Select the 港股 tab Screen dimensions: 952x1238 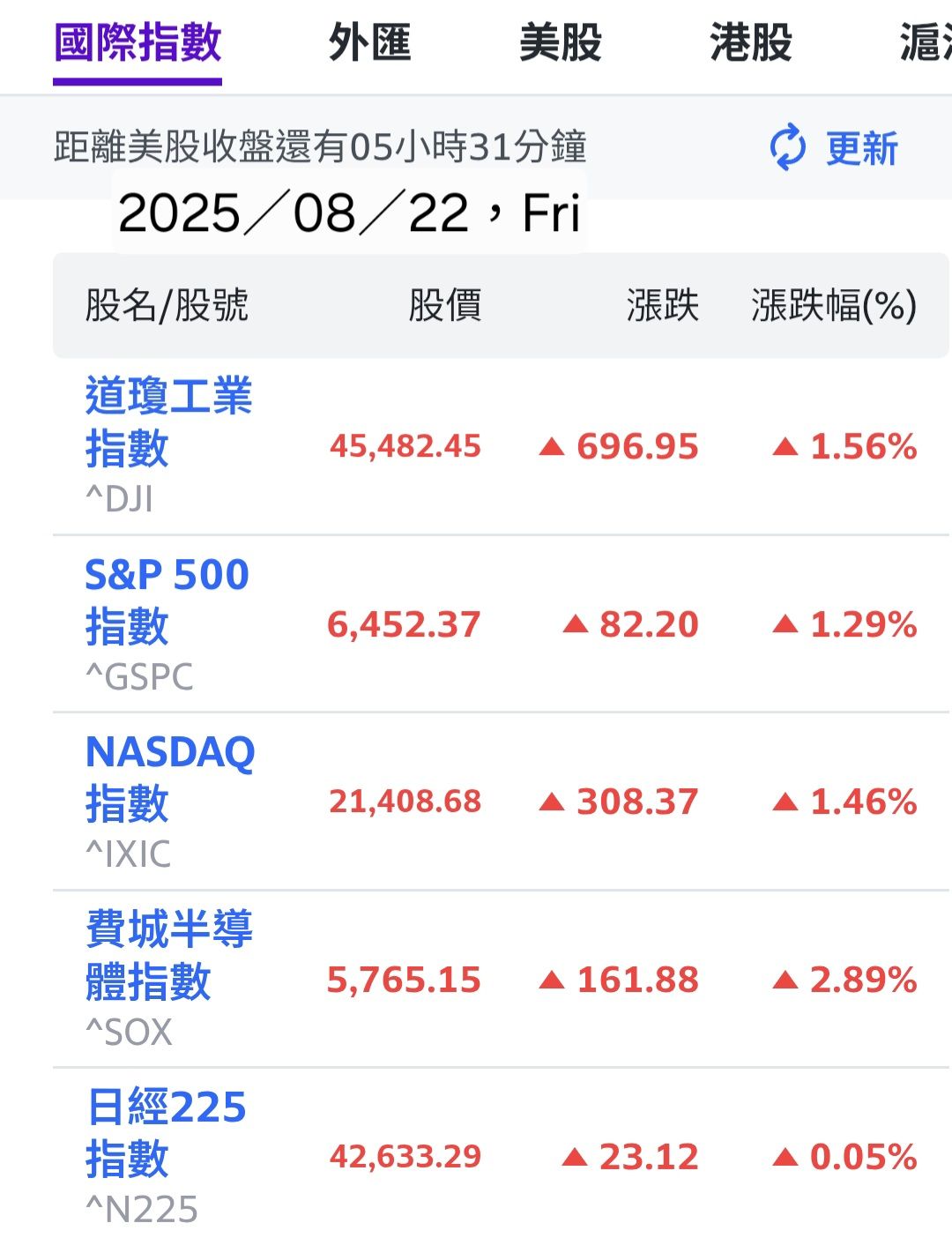[x=751, y=42]
